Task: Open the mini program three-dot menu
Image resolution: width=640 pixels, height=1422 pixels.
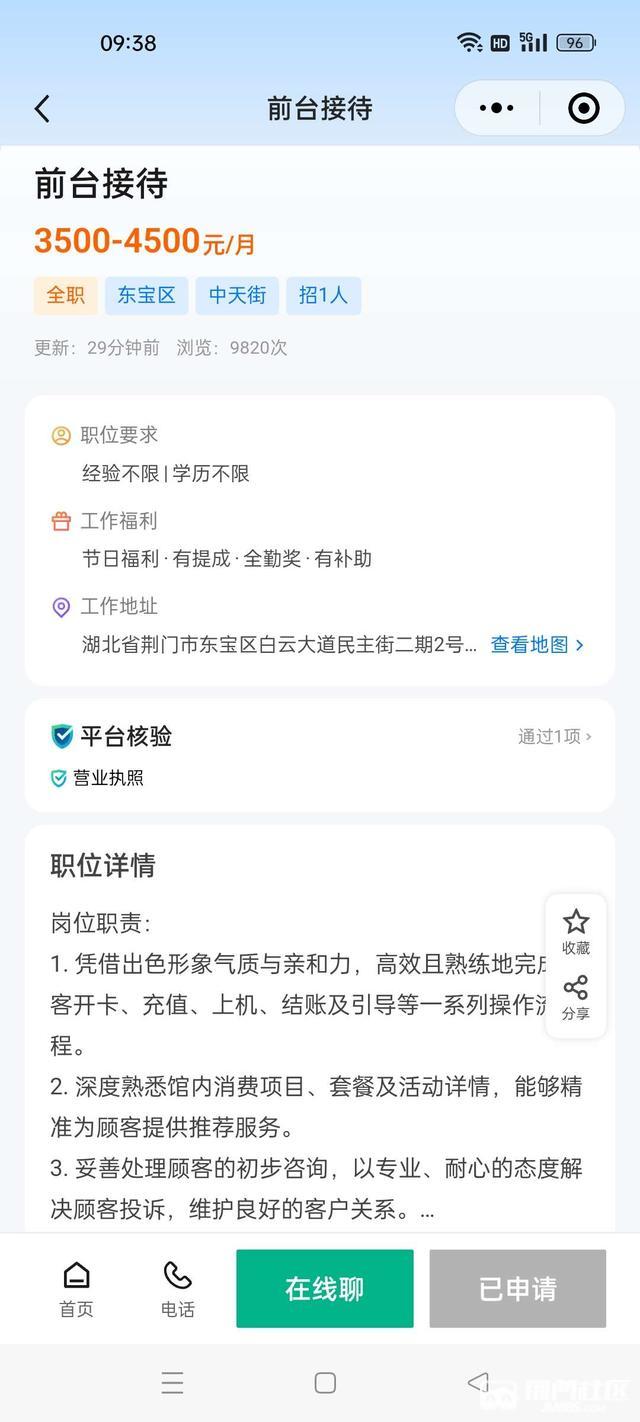Action: pos(497,108)
